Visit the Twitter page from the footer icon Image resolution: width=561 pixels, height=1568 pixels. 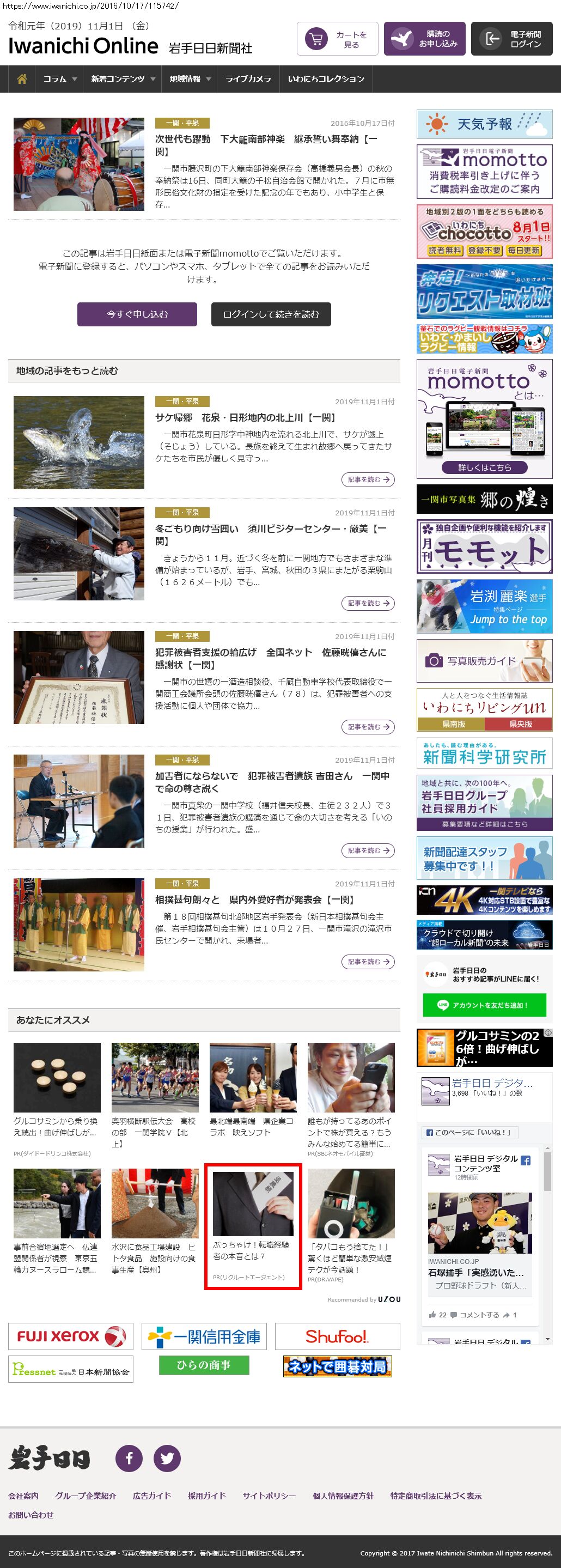pyautogui.click(x=167, y=1458)
